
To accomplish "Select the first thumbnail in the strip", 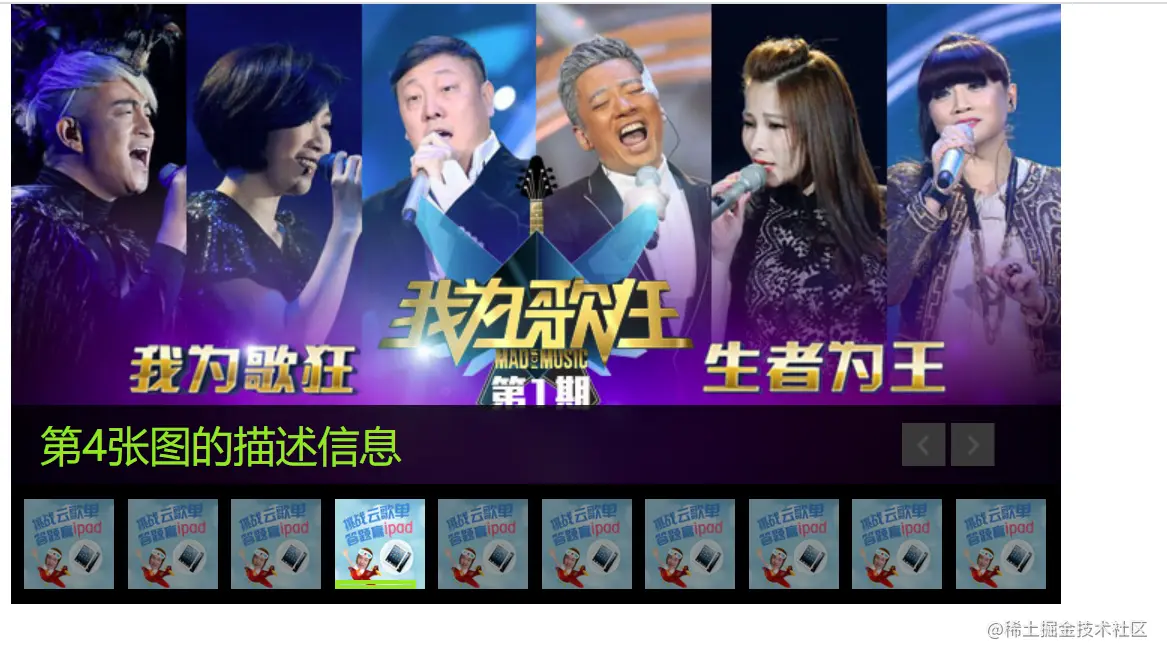I will click(69, 544).
